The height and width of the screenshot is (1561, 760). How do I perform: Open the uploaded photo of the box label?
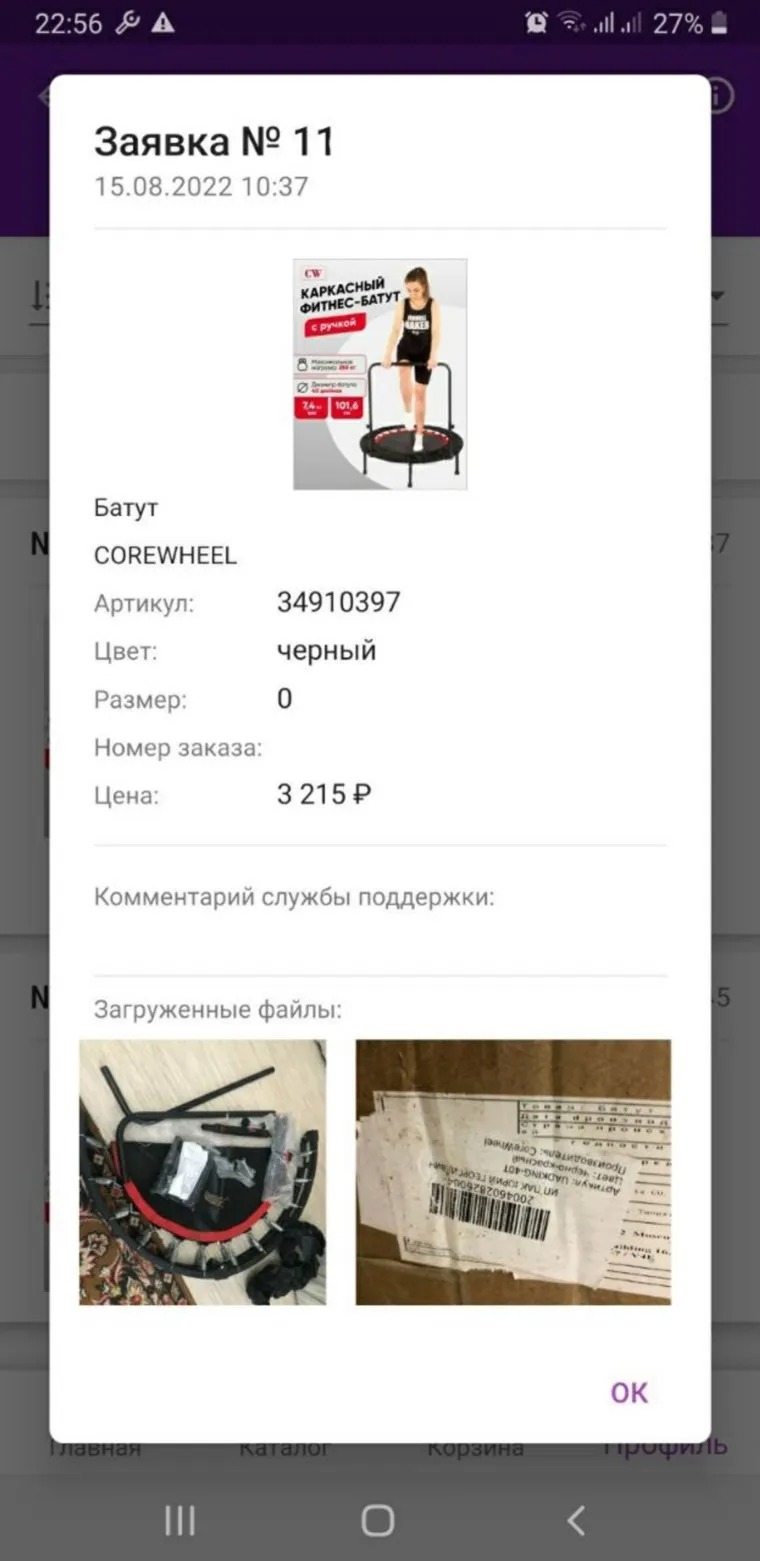pyautogui.click(x=513, y=1172)
